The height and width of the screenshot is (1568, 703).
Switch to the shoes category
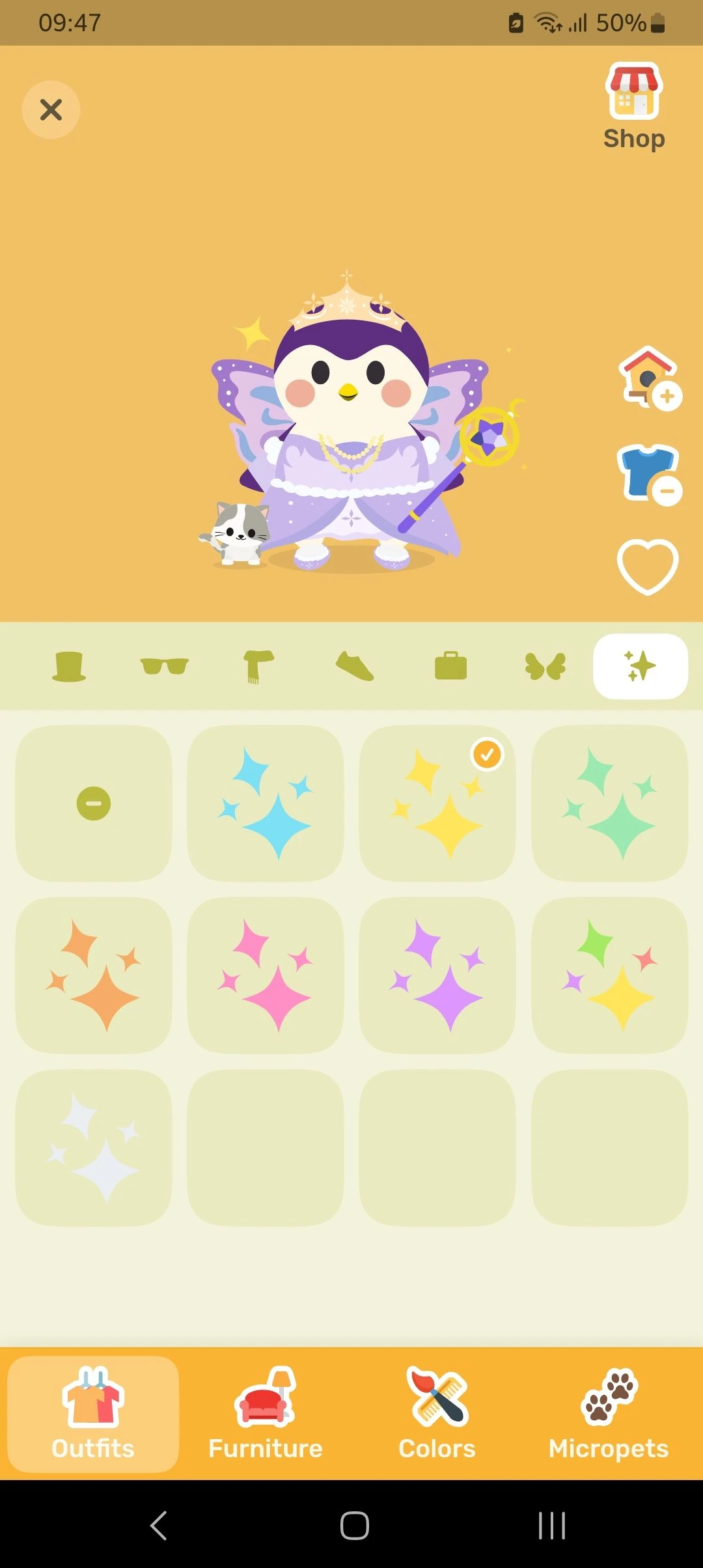pyautogui.click(x=355, y=666)
